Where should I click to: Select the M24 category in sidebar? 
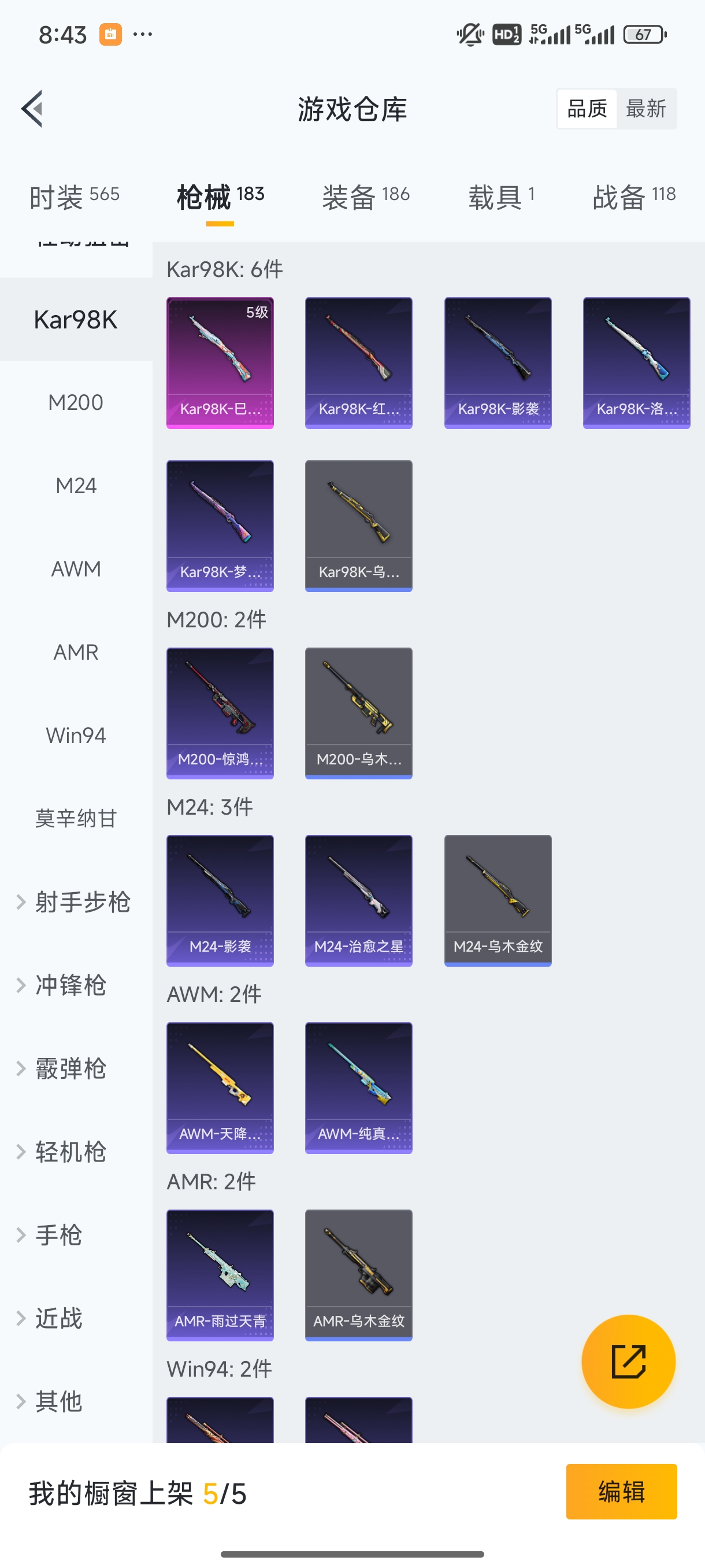coord(76,485)
